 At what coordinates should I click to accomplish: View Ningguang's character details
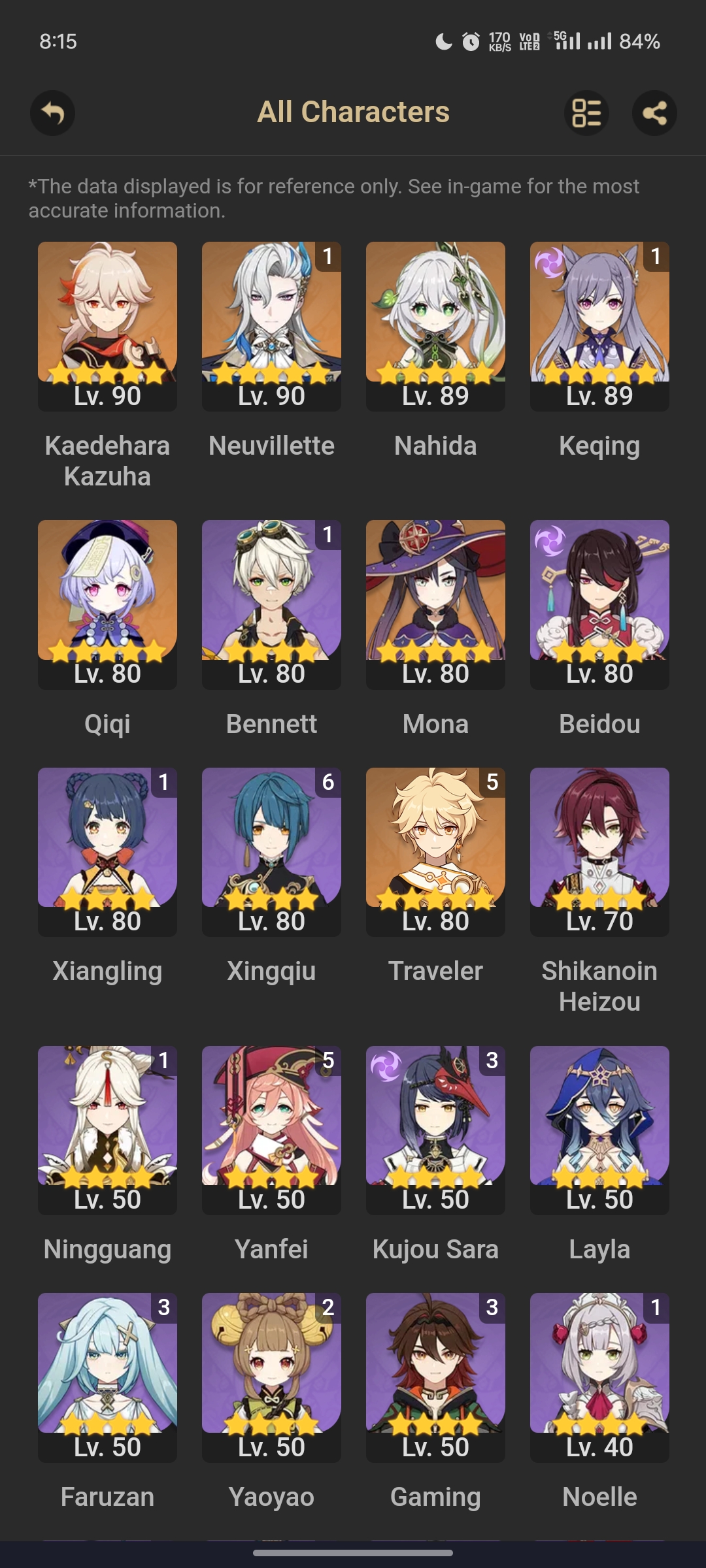point(107,1130)
